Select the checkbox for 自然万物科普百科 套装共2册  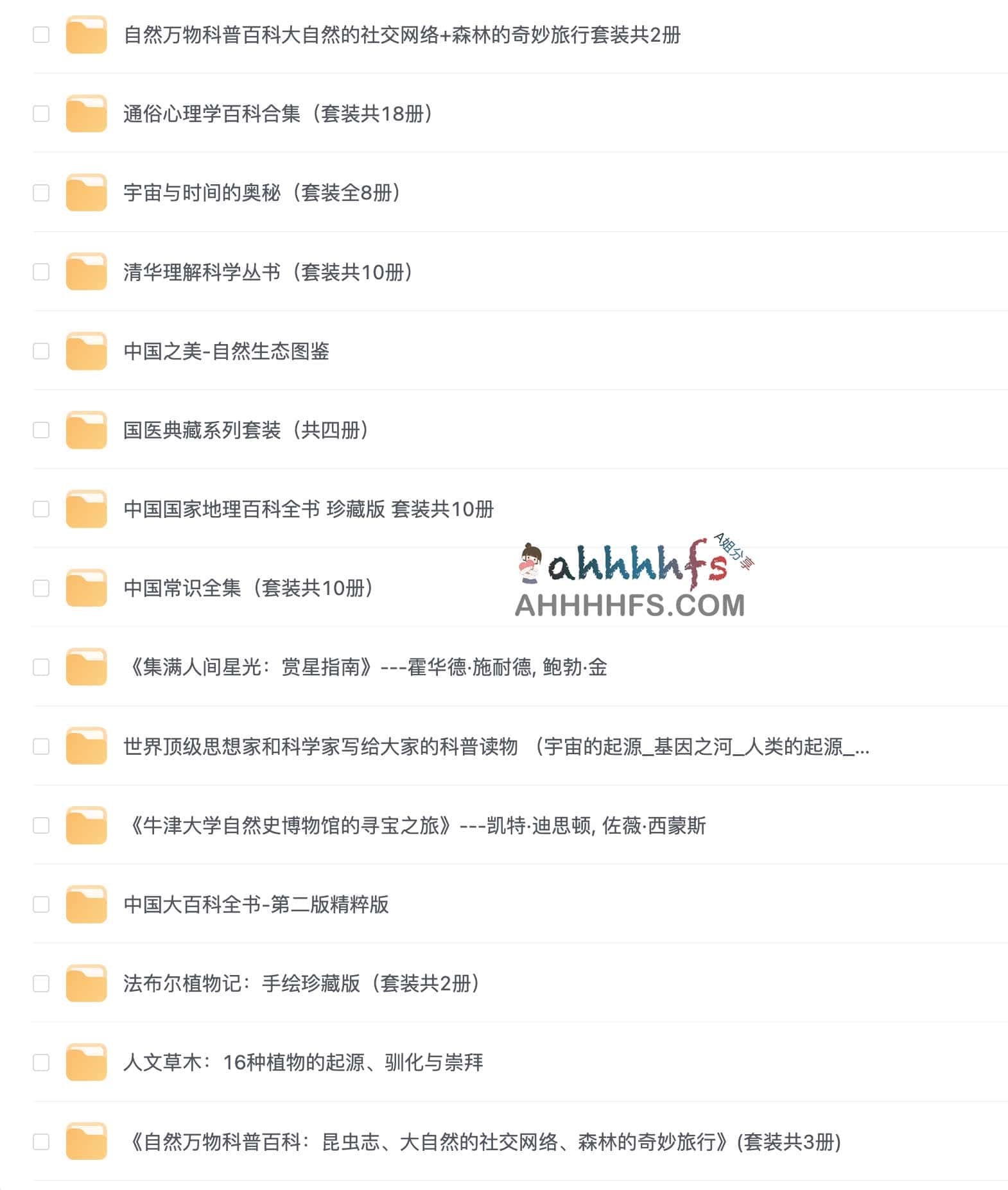(x=41, y=35)
